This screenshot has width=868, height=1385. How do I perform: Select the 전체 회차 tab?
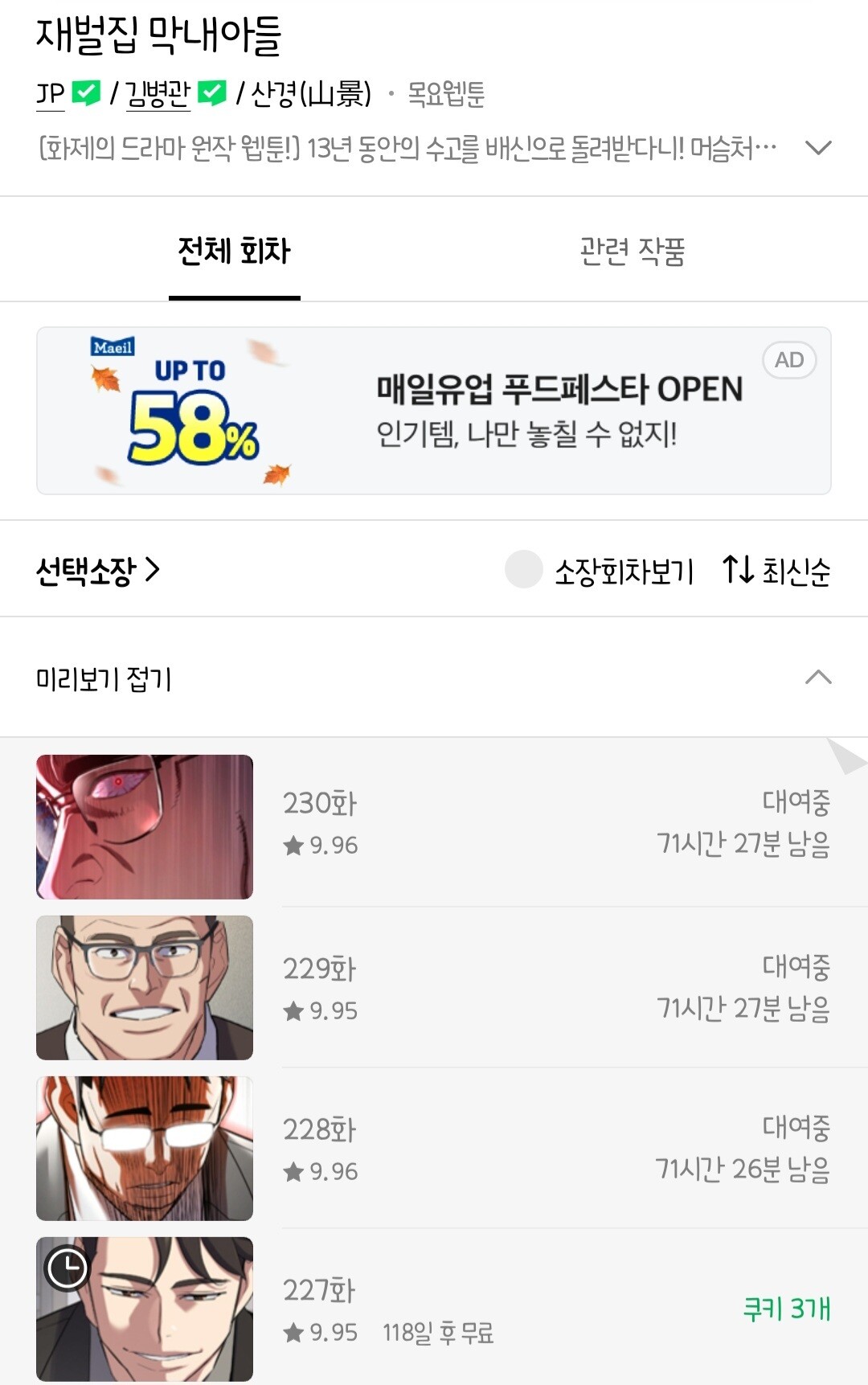coord(234,251)
